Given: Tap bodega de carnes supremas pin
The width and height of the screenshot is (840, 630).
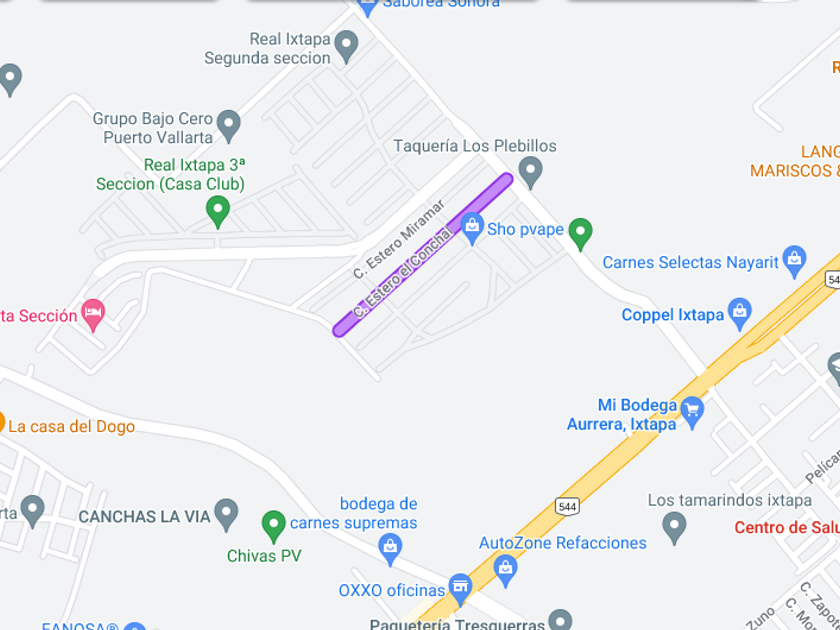Looking at the screenshot, I should [390, 549].
